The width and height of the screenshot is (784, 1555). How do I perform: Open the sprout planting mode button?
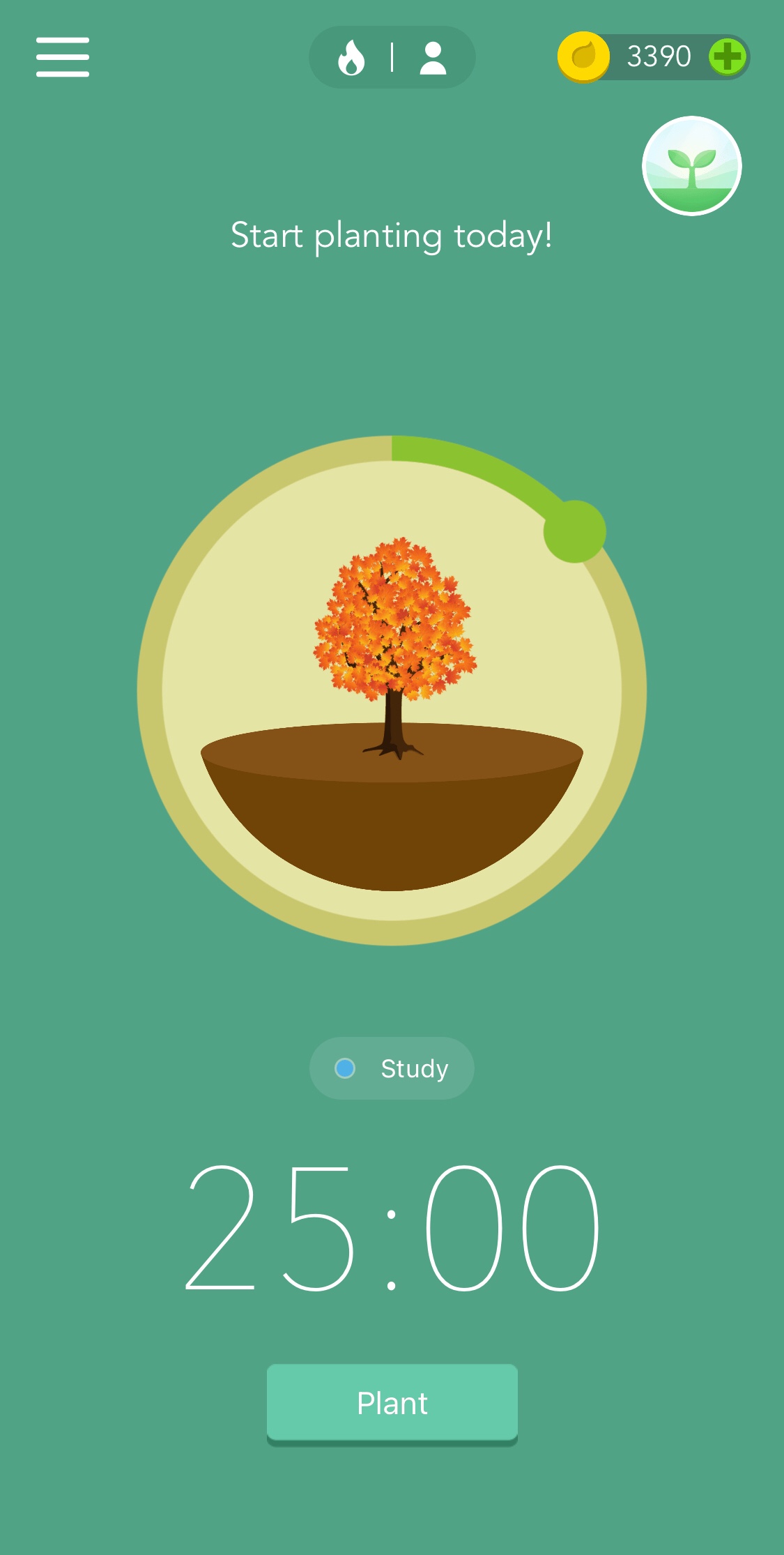click(x=691, y=166)
